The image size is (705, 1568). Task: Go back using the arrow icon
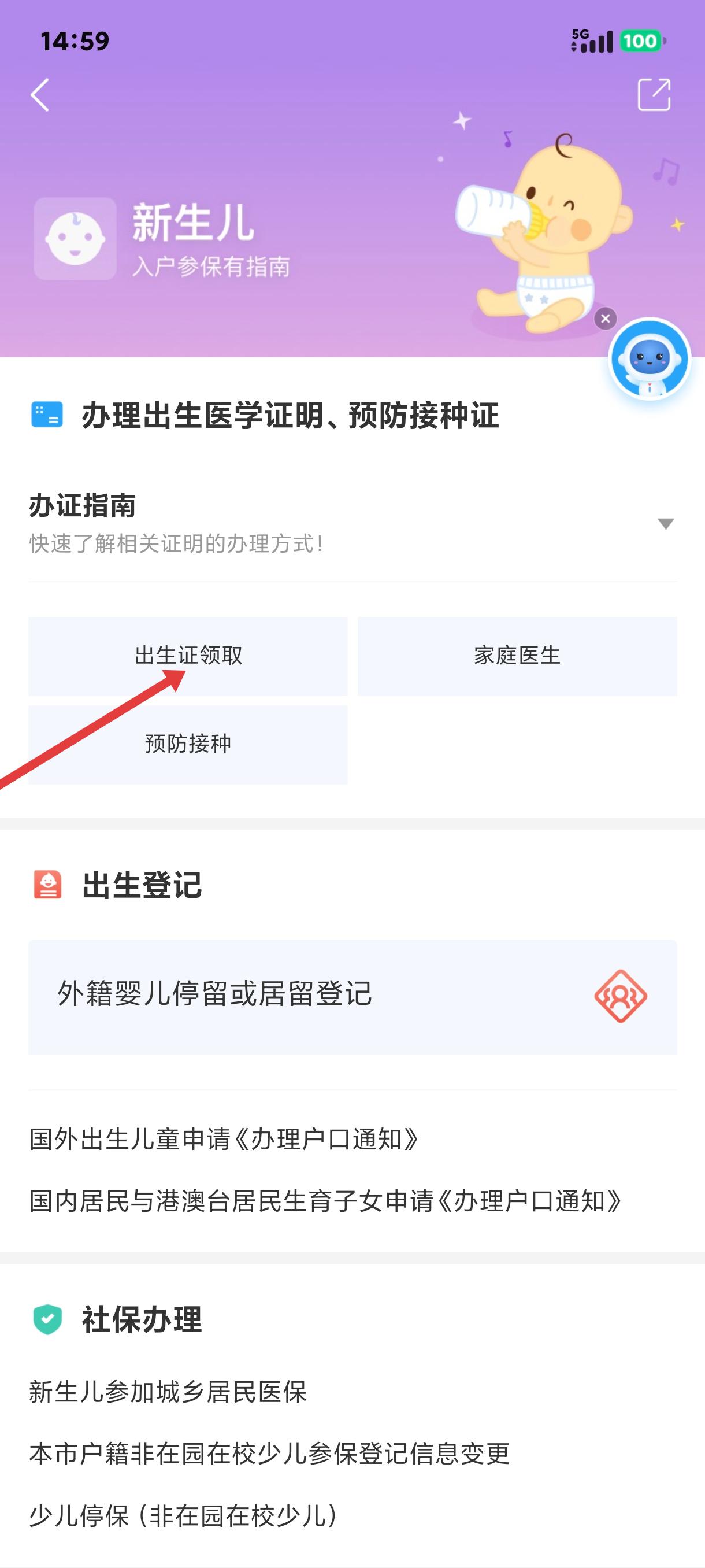pyautogui.click(x=40, y=95)
